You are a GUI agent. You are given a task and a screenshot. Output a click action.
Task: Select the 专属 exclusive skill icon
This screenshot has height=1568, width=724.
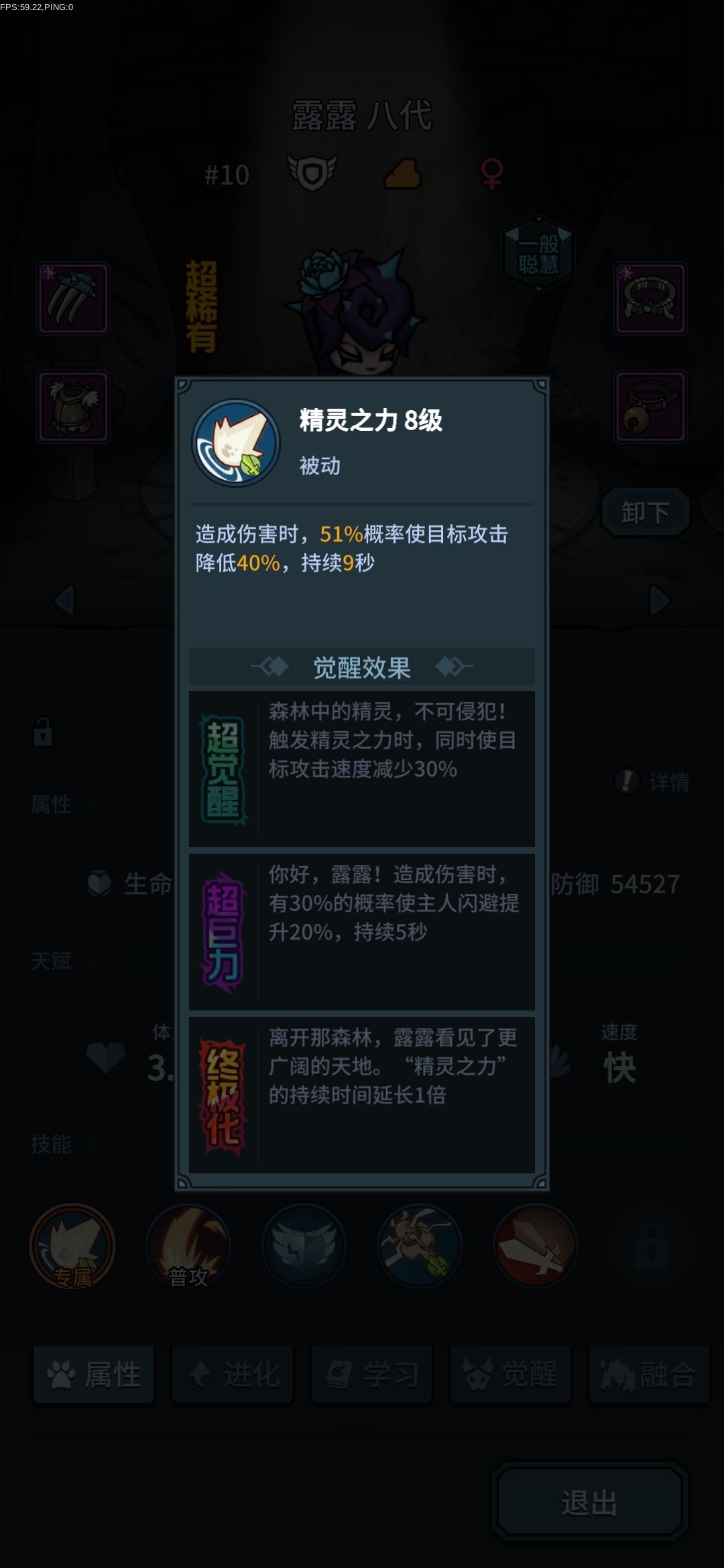72,1246
